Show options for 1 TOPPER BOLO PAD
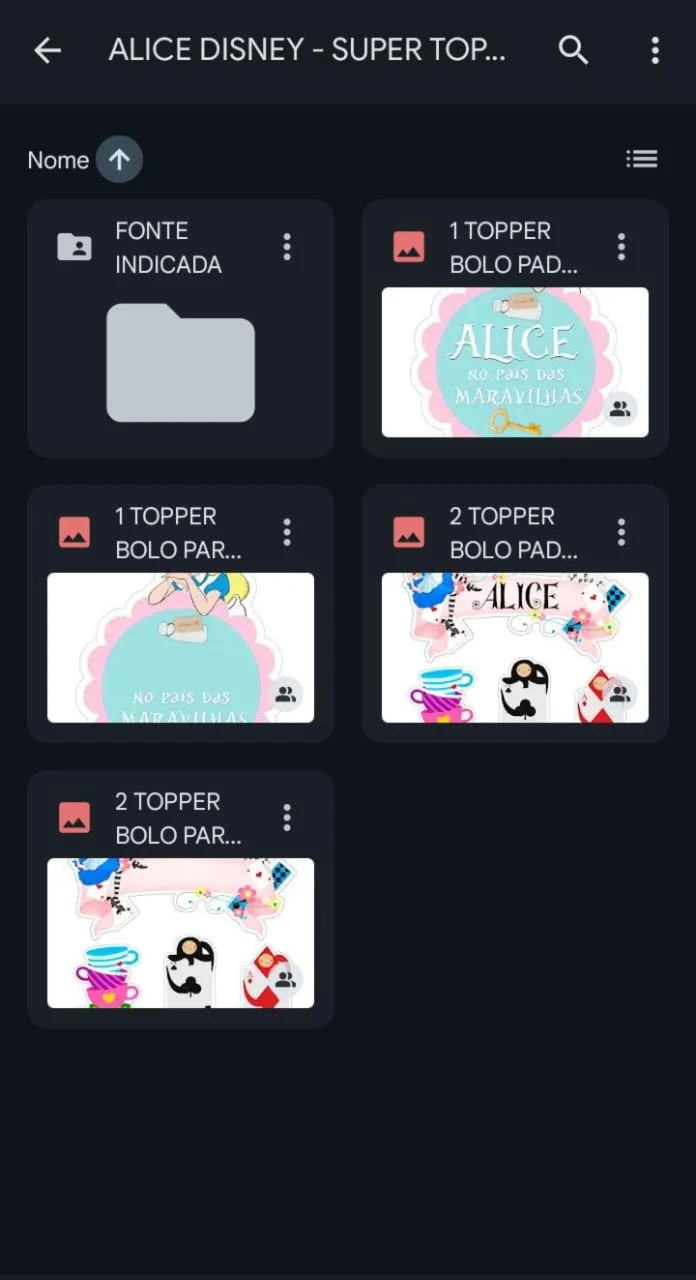Screen dimensions: 696x1280 [621, 247]
